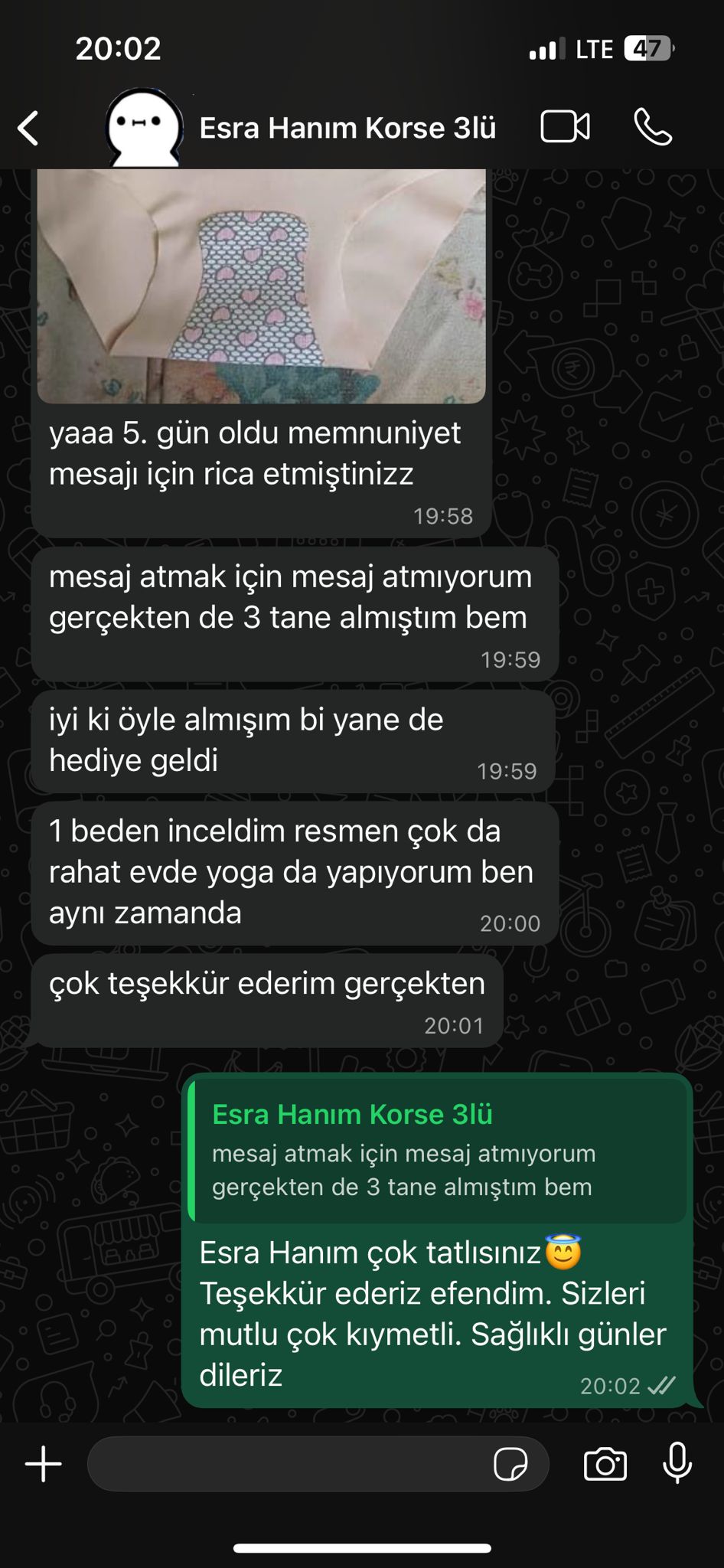The width and height of the screenshot is (724, 1568).
Task: Go back to the chat list
Action: (x=29, y=128)
